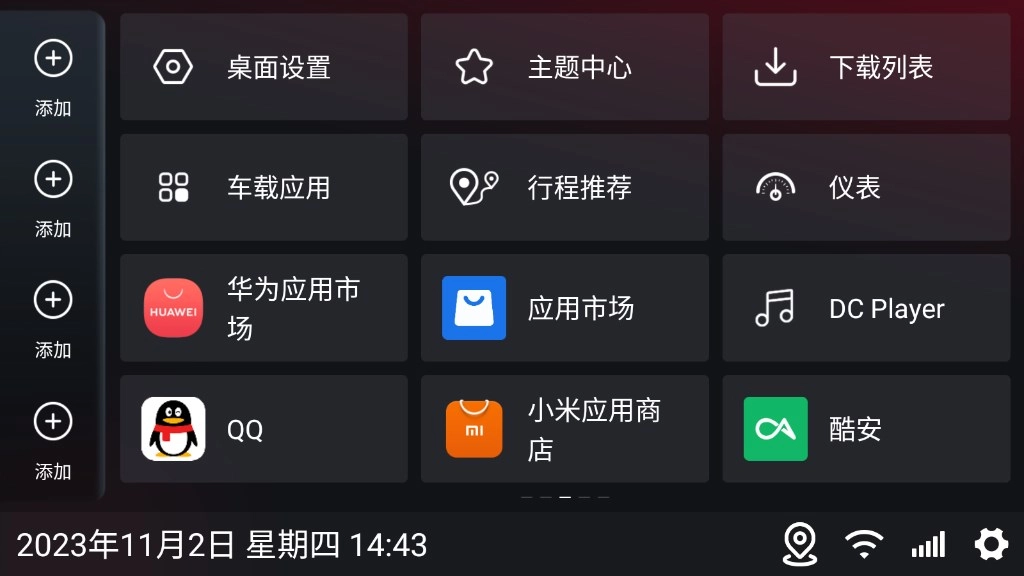Launch the QQ app
The width and height of the screenshot is (1024, 576).
pyautogui.click(x=264, y=429)
